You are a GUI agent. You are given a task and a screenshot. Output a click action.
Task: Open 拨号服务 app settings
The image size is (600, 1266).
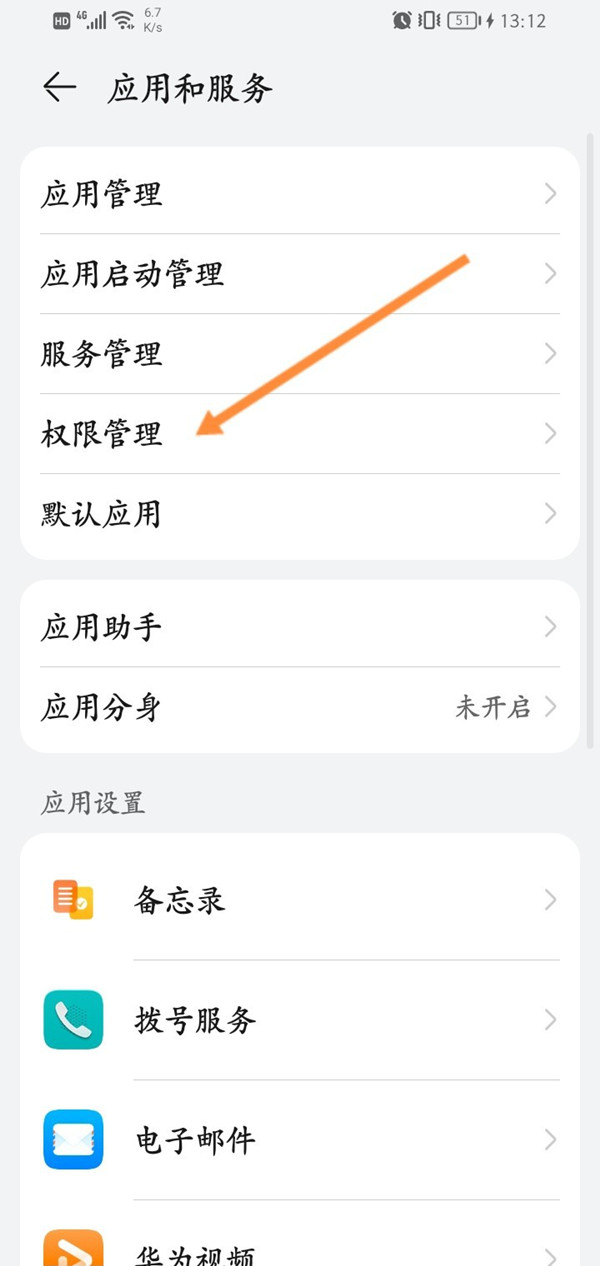(300, 1020)
